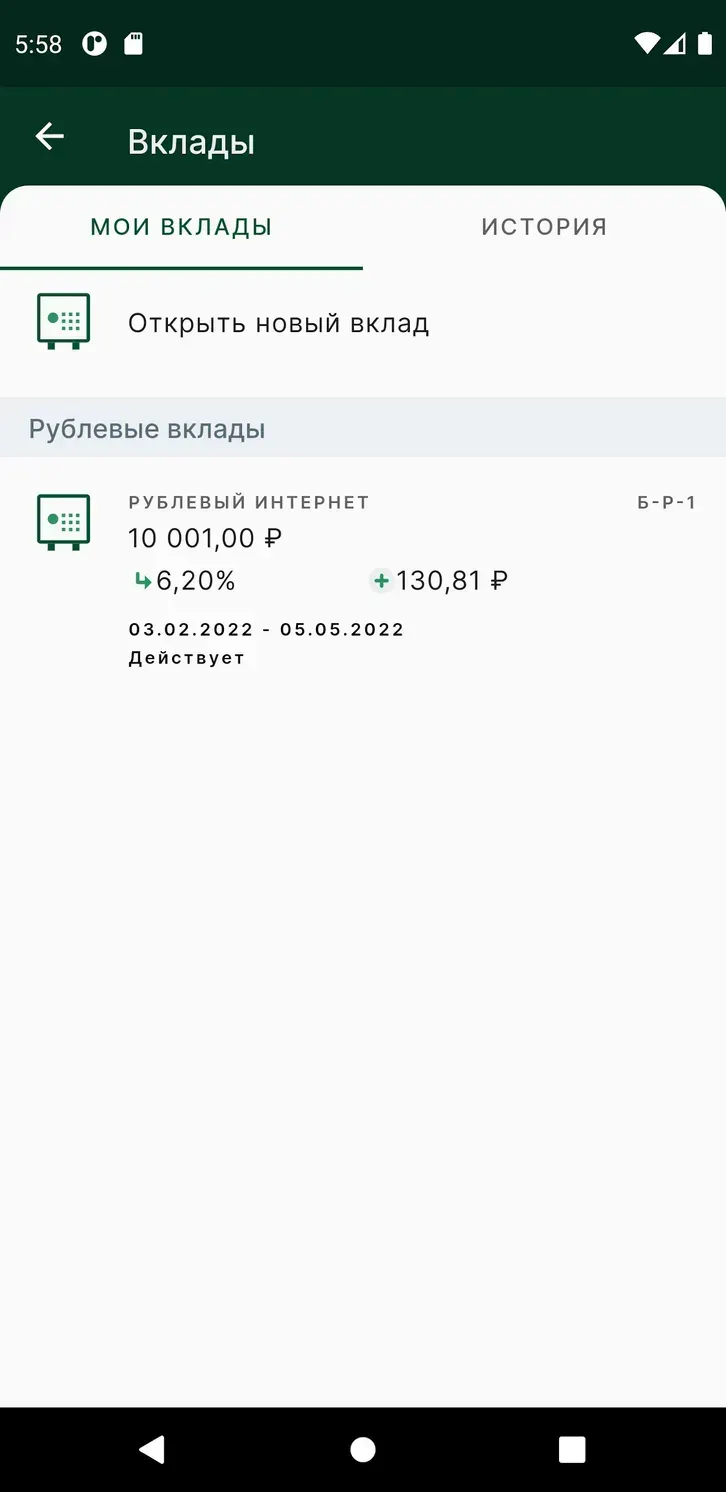Tap the safe icon next to Открыть новый вклад
This screenshot has height=1492, width=726.
tap(63, 322)
